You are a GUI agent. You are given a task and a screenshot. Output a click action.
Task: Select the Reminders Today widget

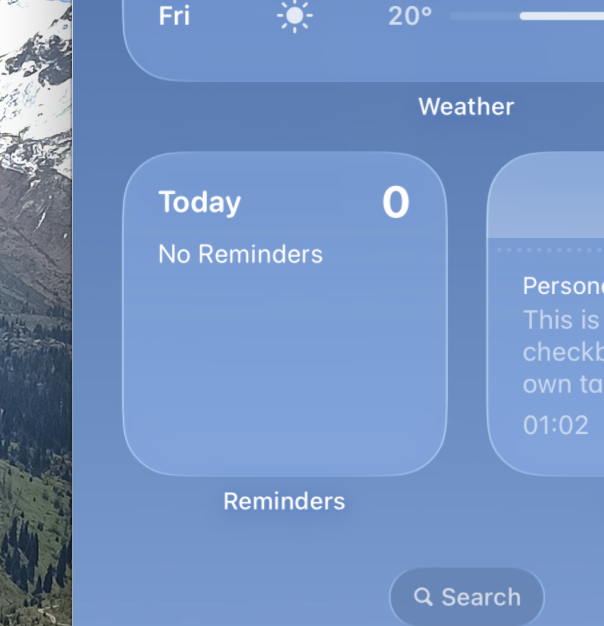pyautogui.click(x=285, y=314)
